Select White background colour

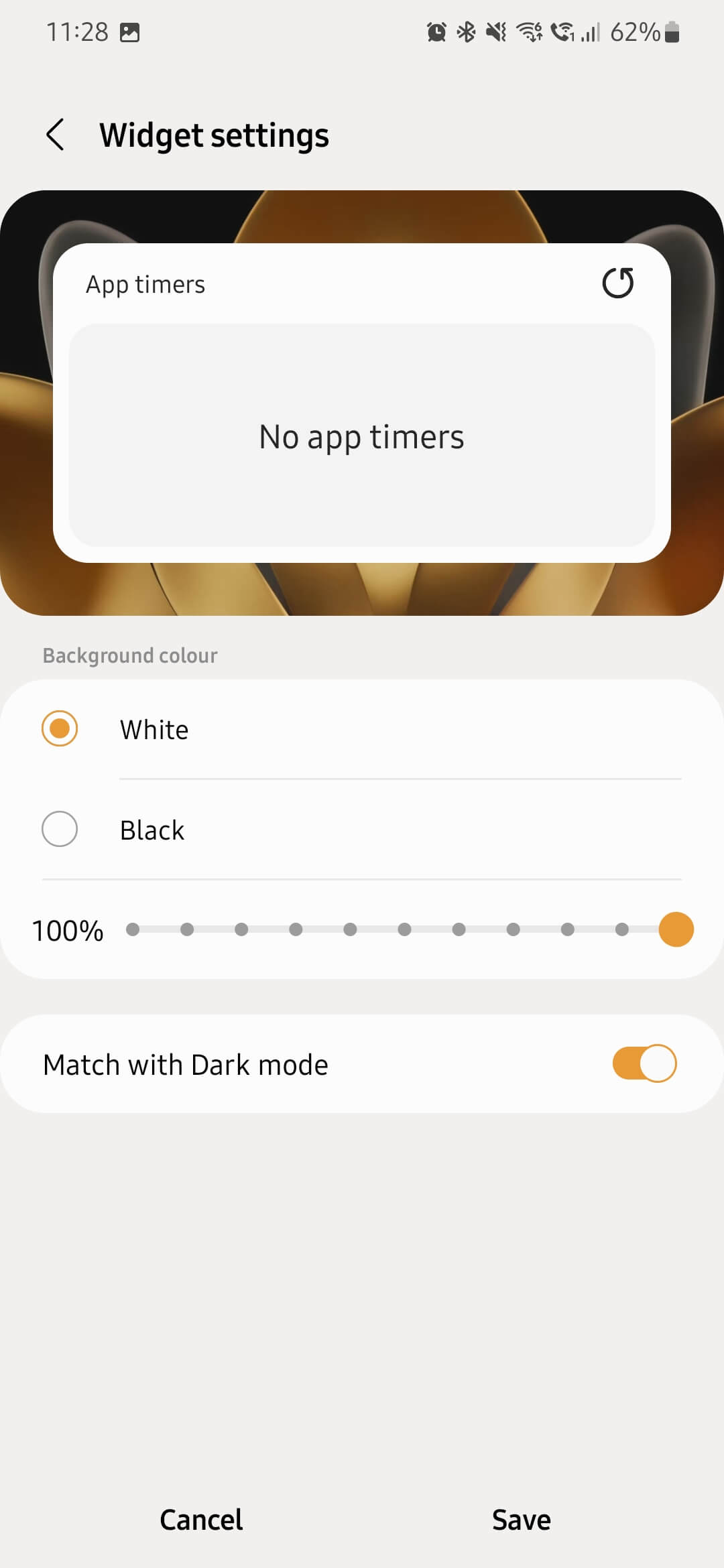tap(60, 728)
